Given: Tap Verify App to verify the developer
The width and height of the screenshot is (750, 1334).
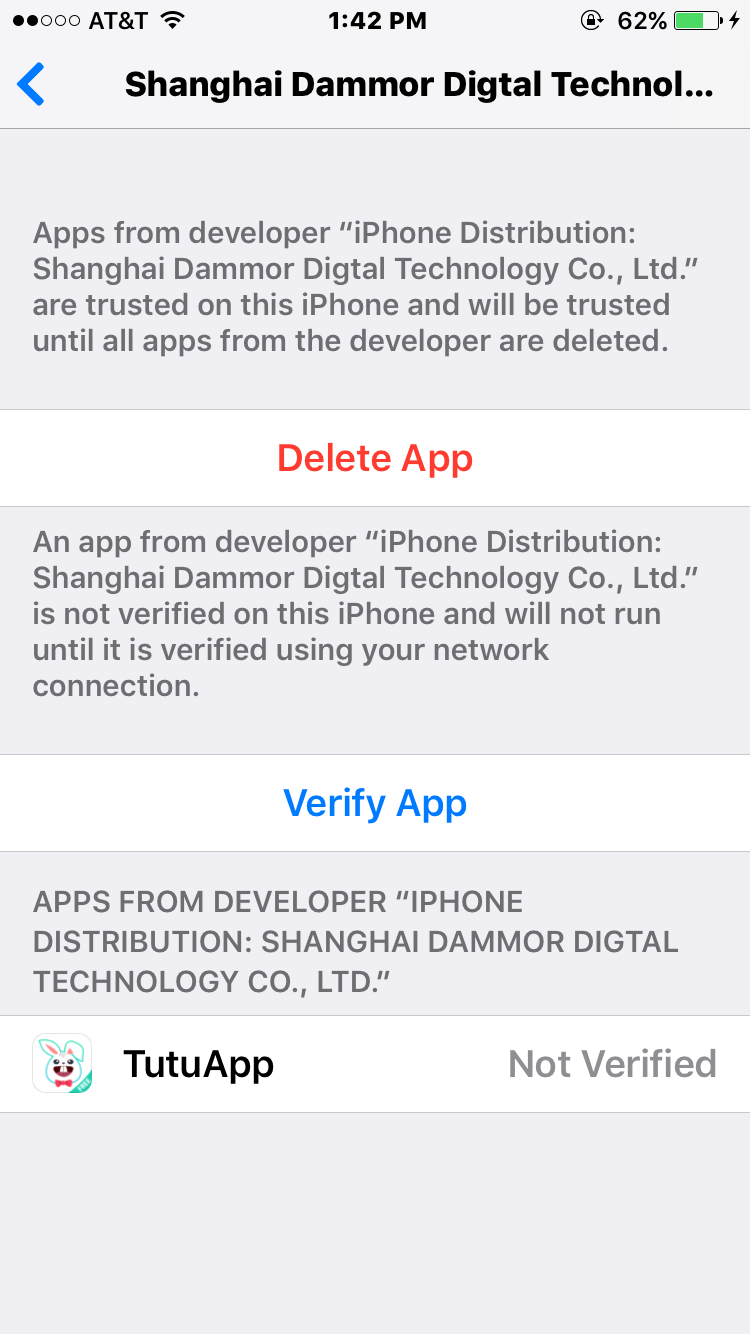Looking at the screenshot, I should pos(375,803).
